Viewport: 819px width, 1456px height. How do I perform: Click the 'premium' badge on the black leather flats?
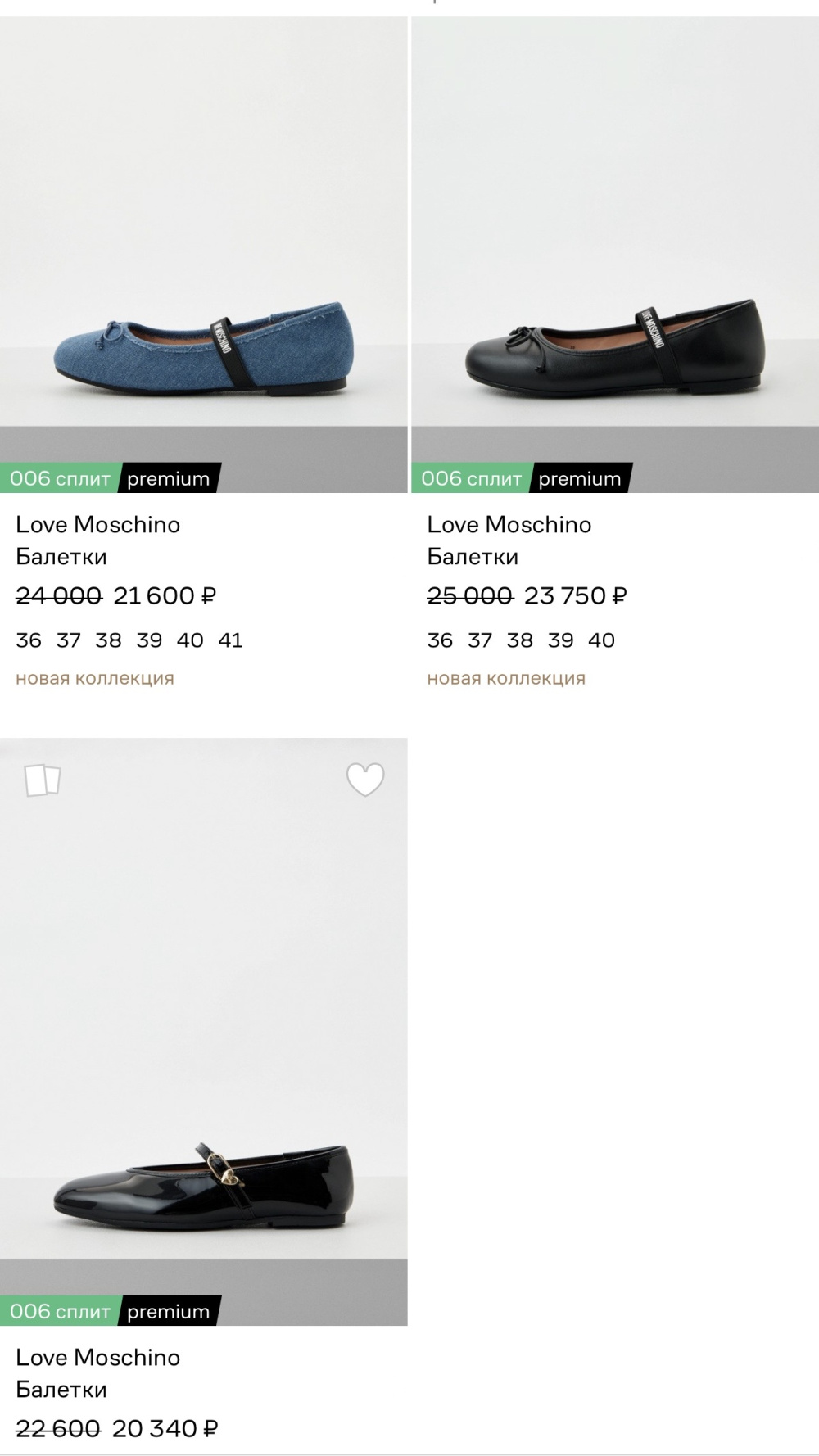pos(578,479)
